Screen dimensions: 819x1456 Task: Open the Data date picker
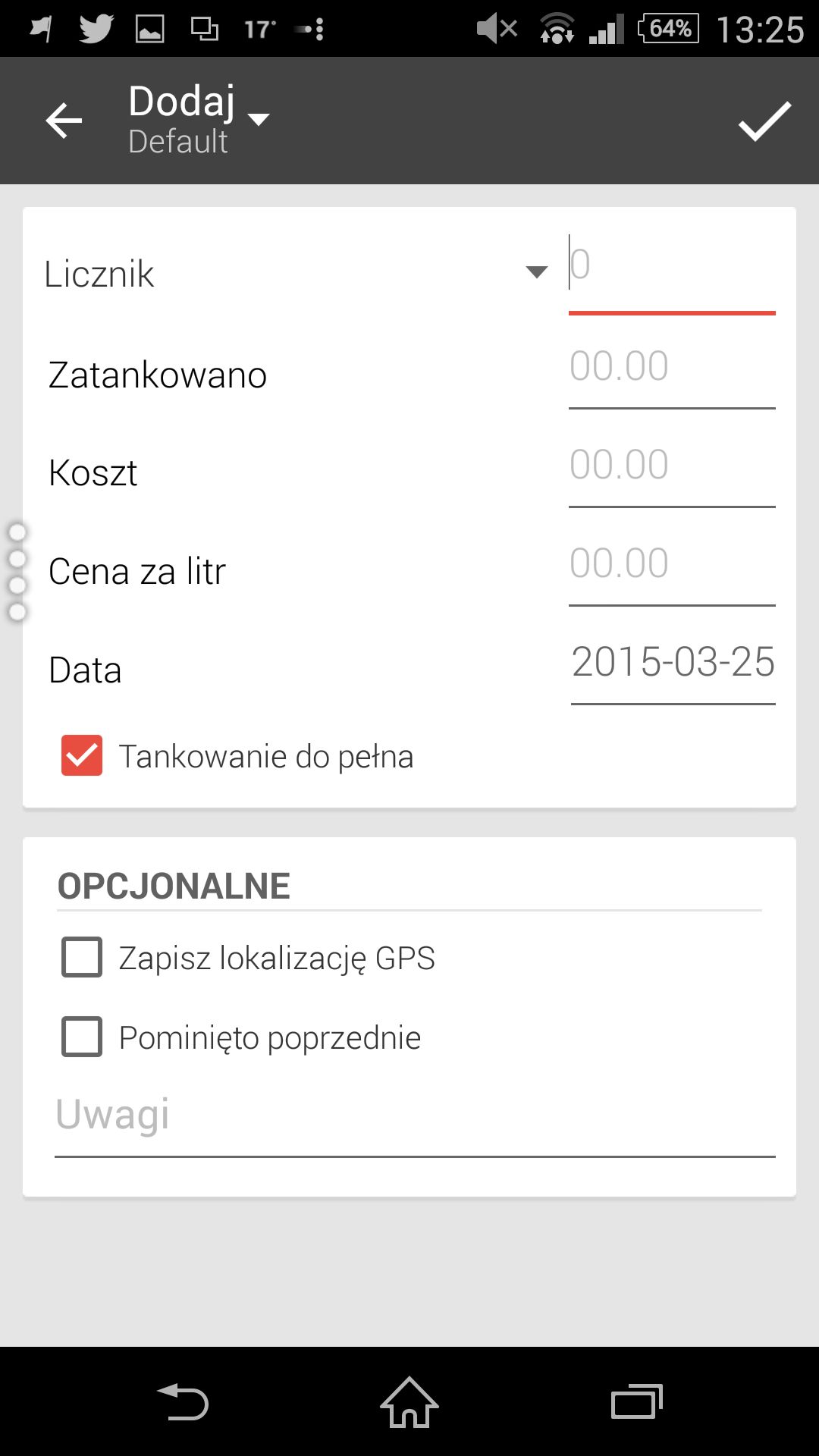point(673,669)
